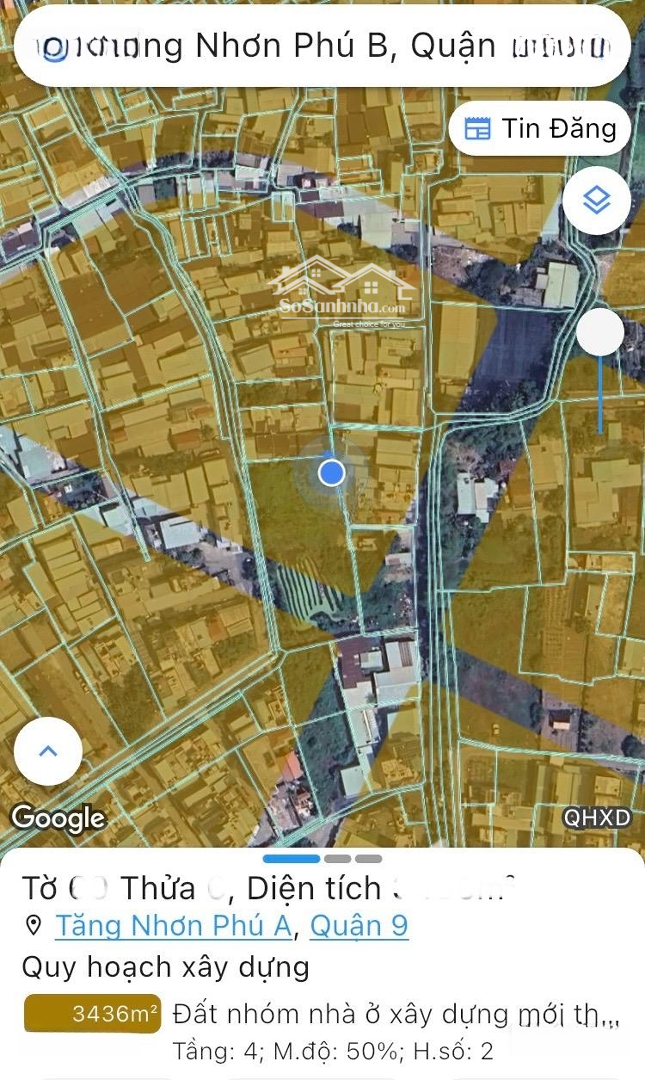This screenshot has width=645, height=1080.
Task: Open the map layers selector
Action: [x=596, y=201]
